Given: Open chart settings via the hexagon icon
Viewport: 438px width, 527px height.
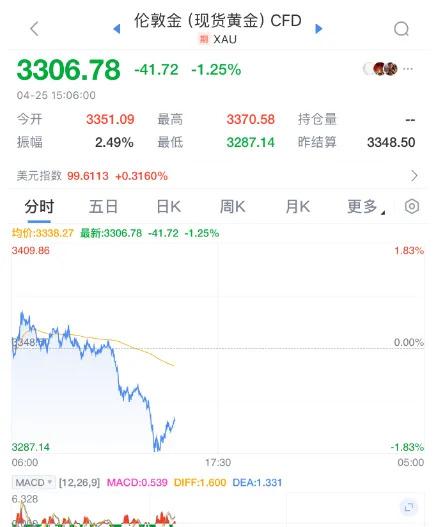Looking at the screenshot, I should click(x=412, y=206).
